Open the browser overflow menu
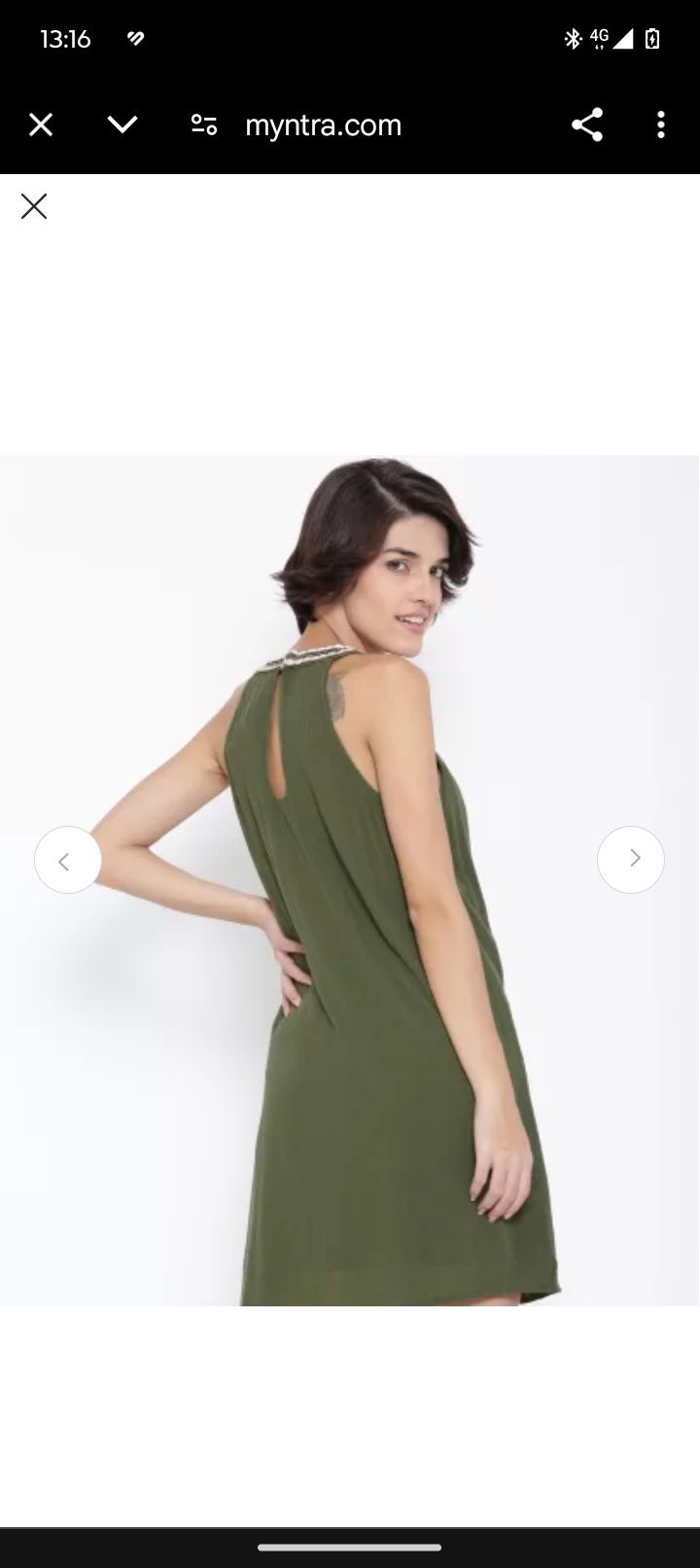 pos(661,125)
